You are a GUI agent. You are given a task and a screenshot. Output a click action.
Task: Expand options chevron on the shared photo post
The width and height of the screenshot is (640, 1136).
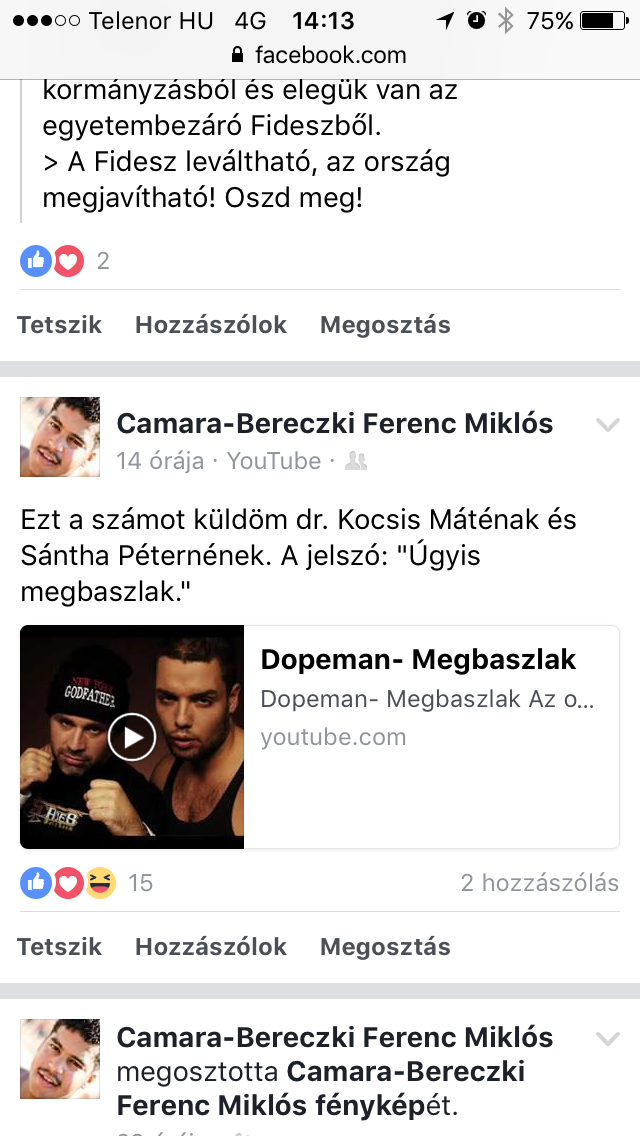pos(607,1040)
